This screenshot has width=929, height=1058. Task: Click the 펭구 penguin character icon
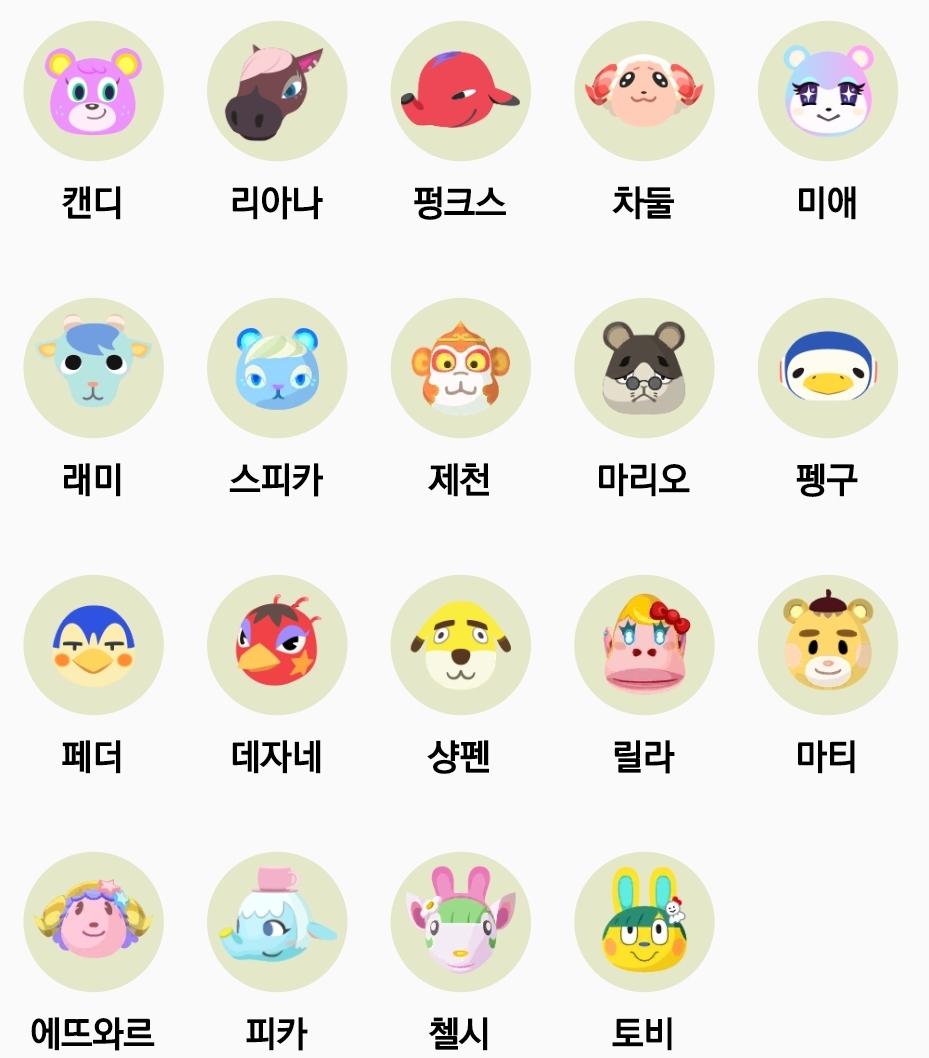pyautogui.click(x=828, y=368)
